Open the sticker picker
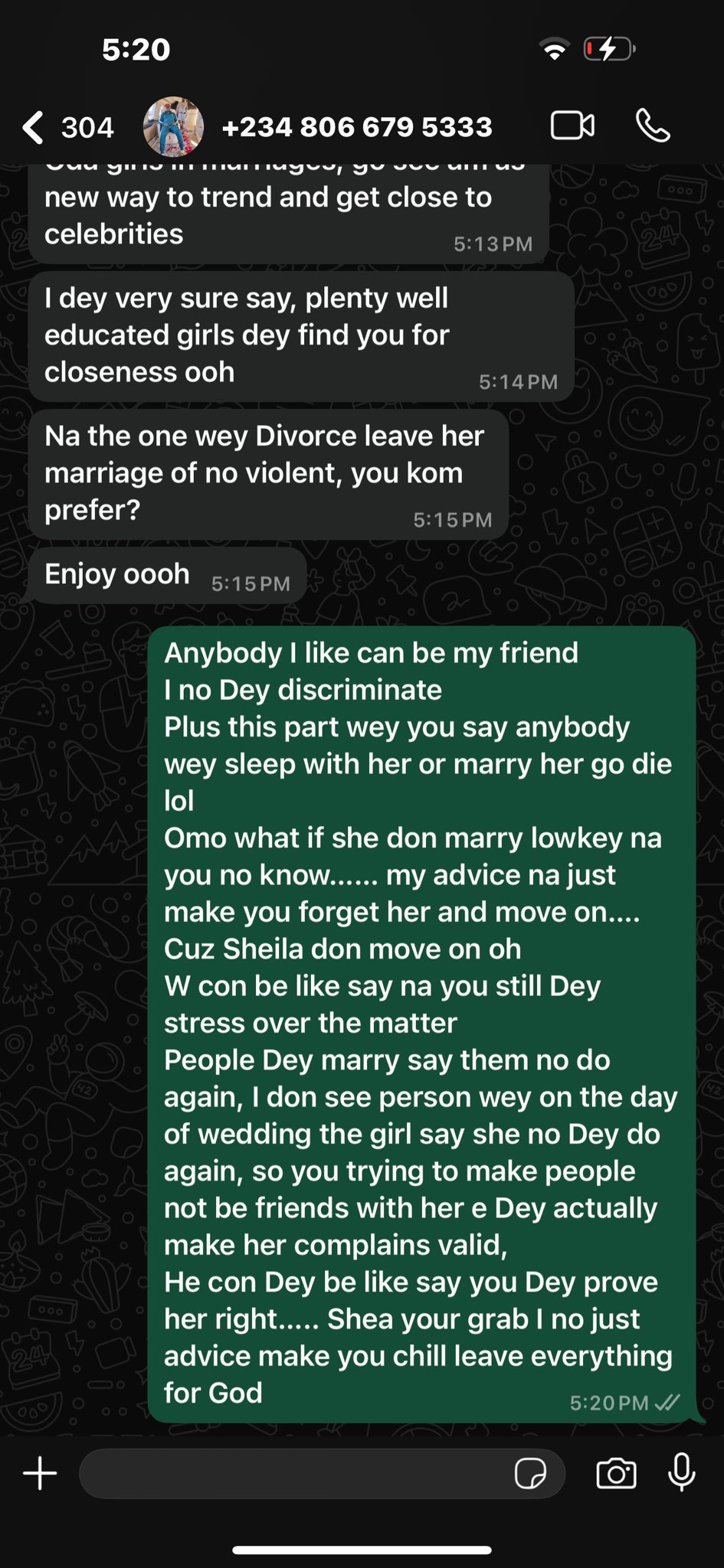This screenshot has width=724, height=1568. 530,1473
